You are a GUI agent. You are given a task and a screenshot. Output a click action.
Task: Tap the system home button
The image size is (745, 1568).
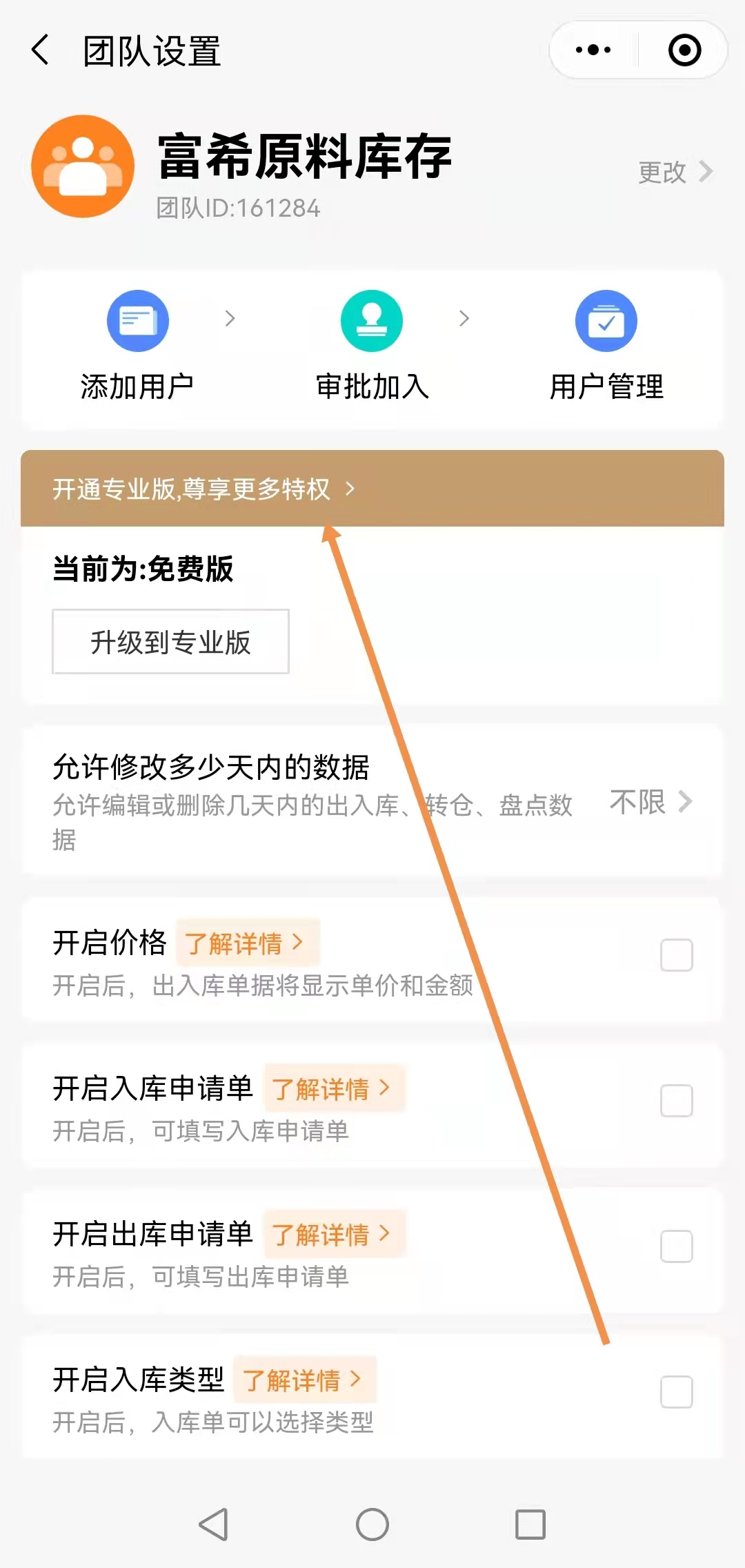click(x=372, y=1525)
